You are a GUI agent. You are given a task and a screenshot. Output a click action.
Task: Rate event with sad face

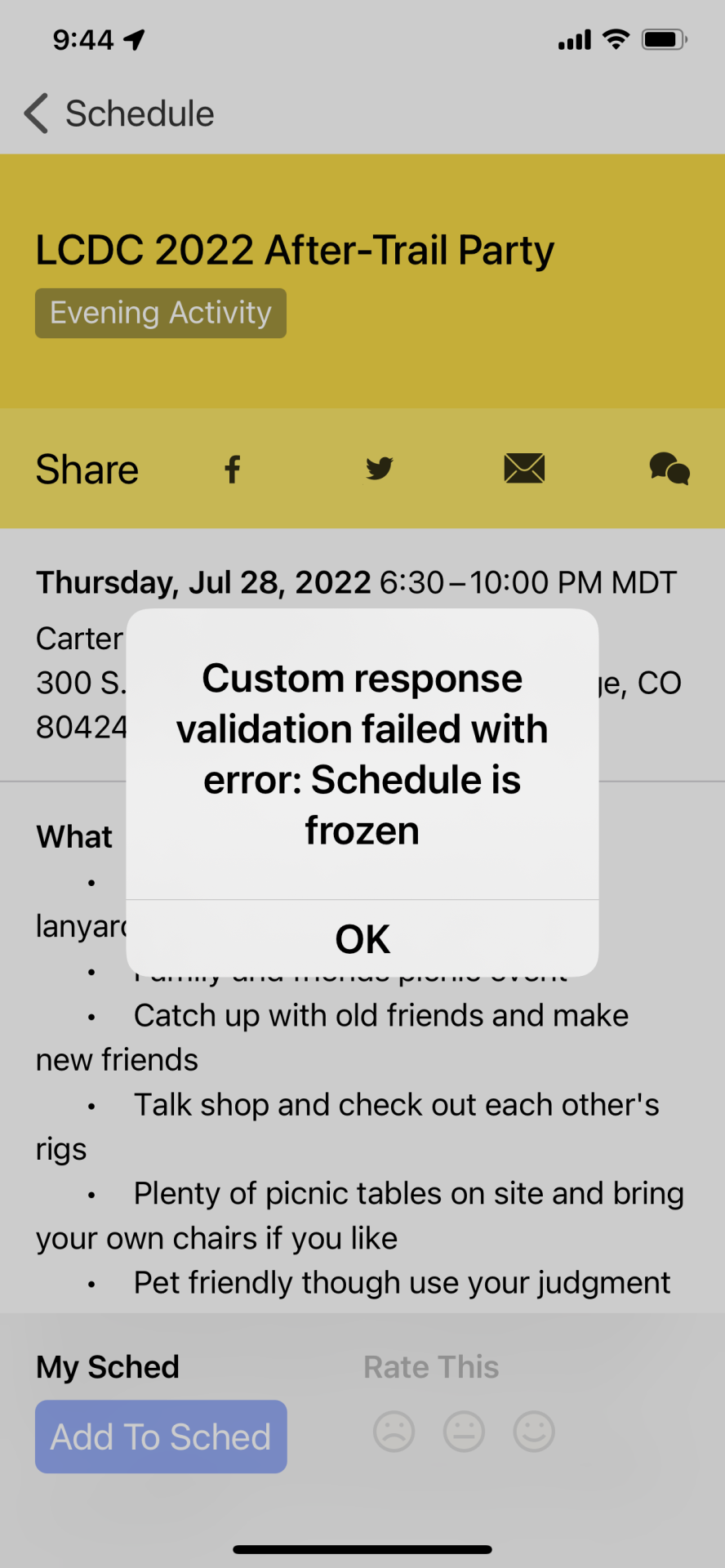point(394,1432)
